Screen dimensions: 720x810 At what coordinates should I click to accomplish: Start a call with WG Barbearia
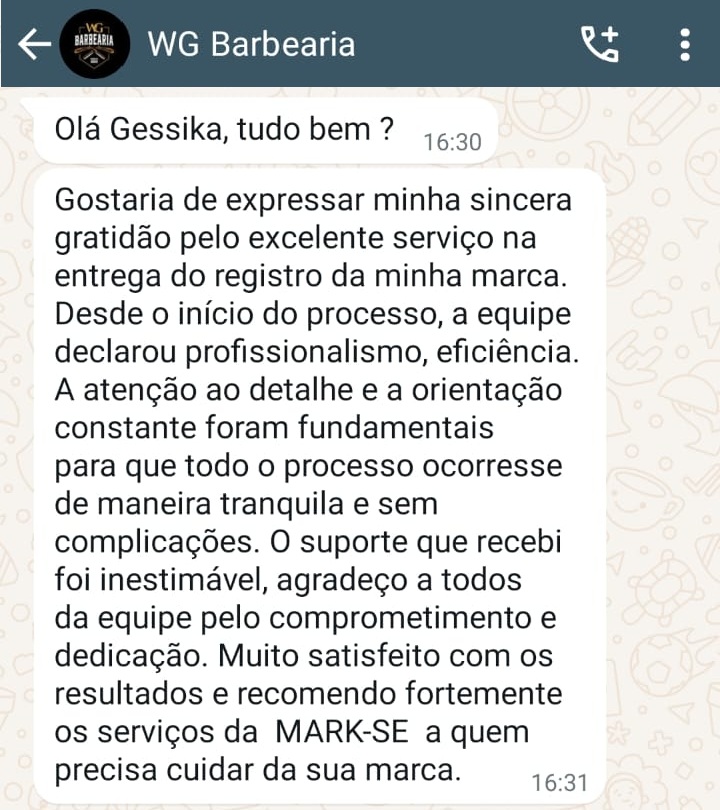(x=600, y=44)
